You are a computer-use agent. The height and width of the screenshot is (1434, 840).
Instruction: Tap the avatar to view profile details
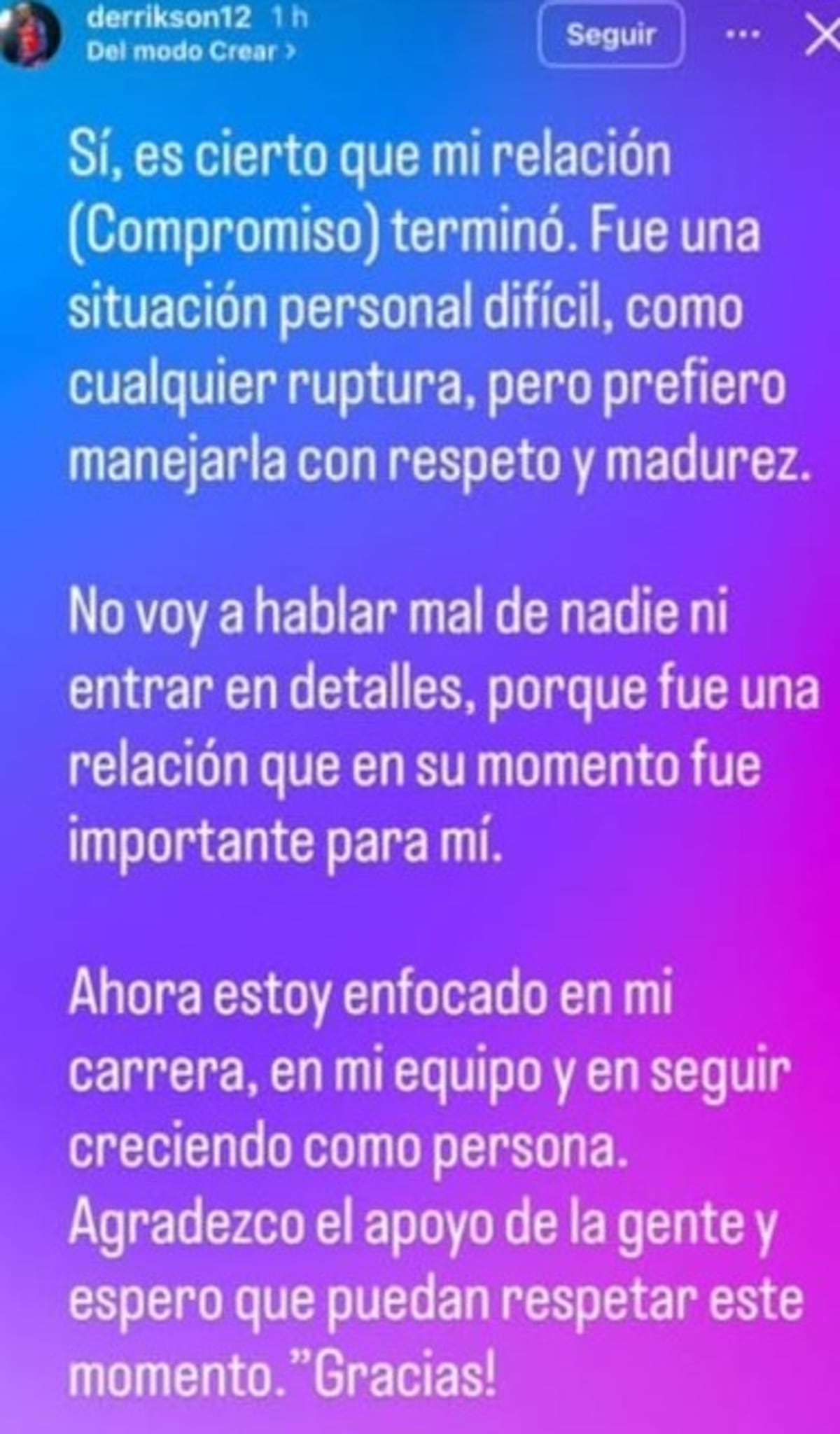29,34
